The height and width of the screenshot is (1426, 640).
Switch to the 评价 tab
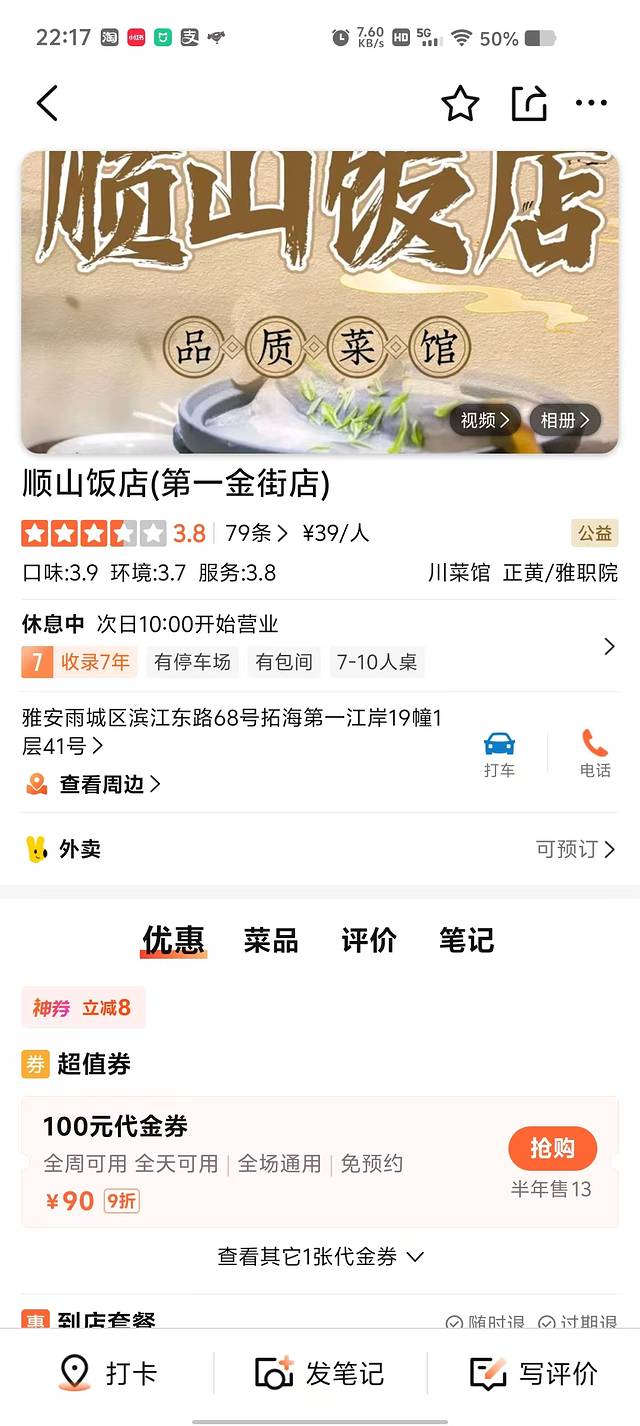[x=369, y=940]
